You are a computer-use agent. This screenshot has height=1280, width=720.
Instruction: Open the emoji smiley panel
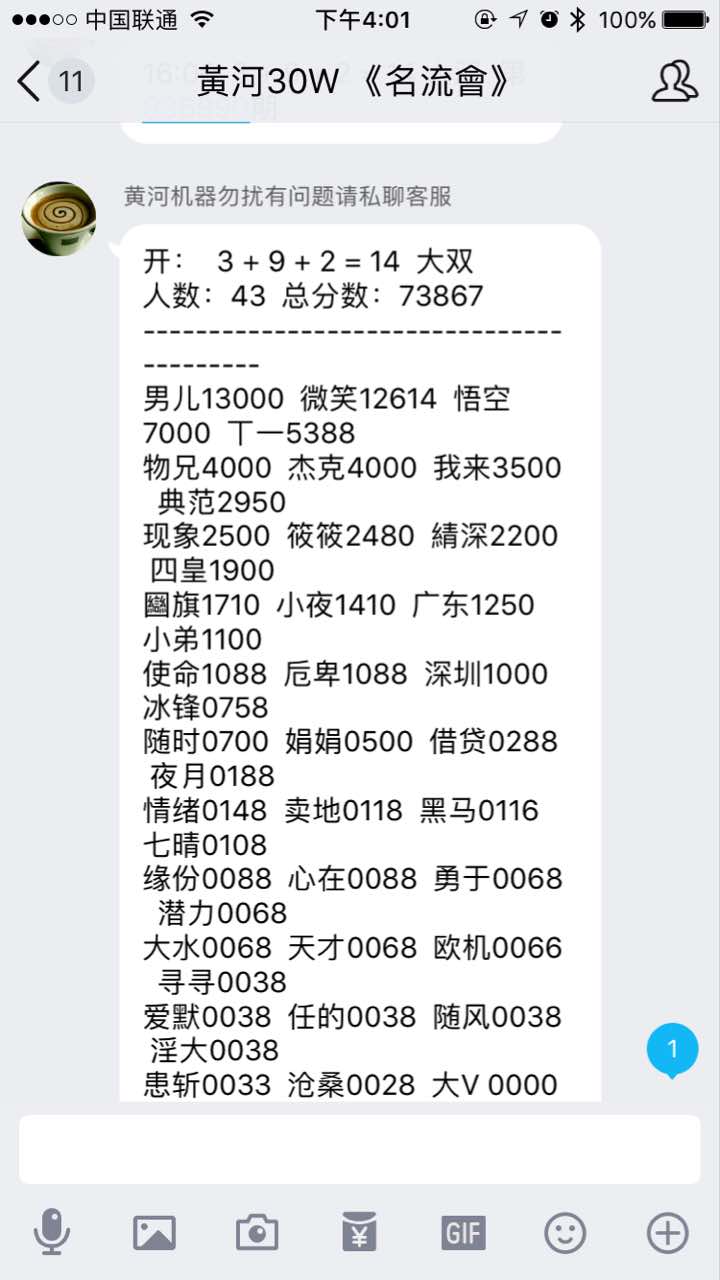tap(565, 1233)
